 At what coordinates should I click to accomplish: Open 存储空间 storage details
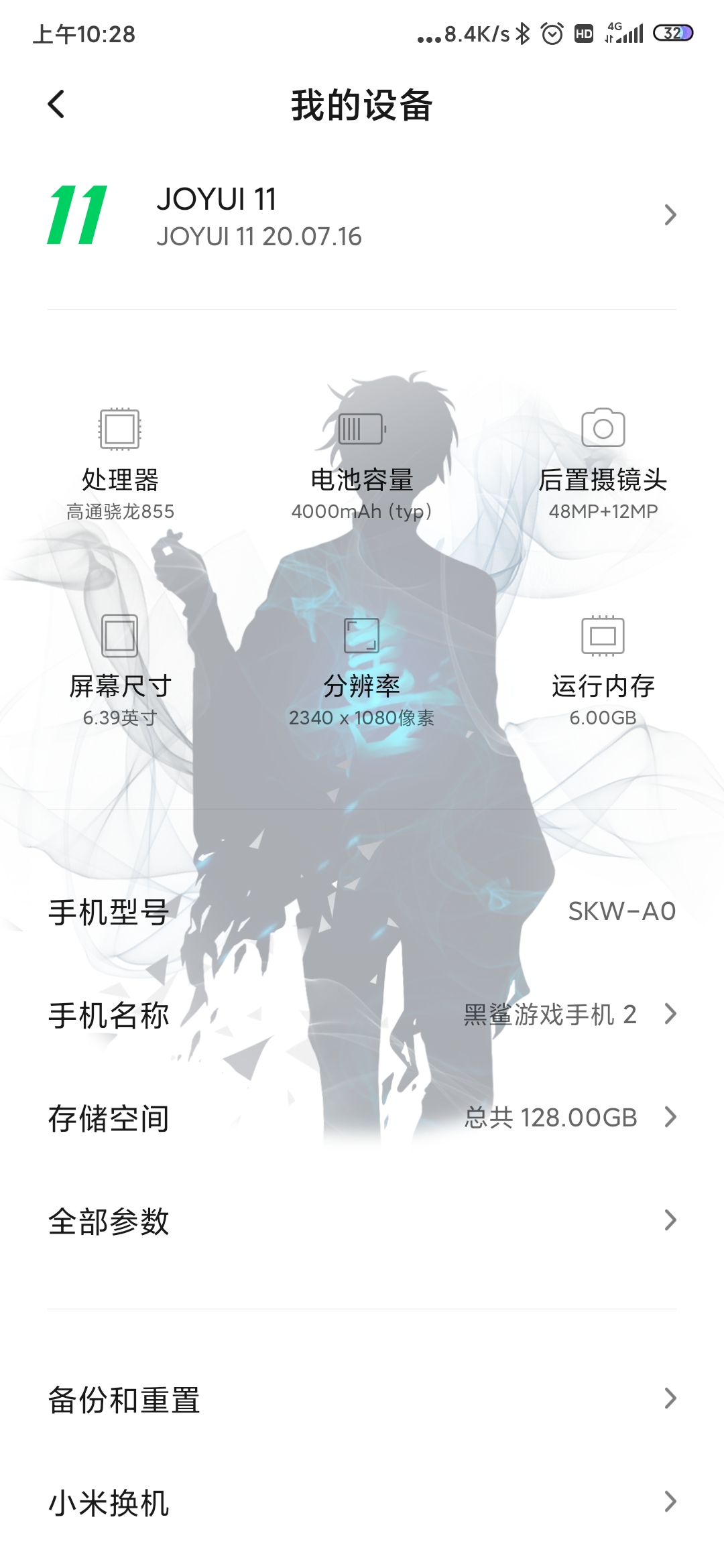click(x=362, y=1118)
